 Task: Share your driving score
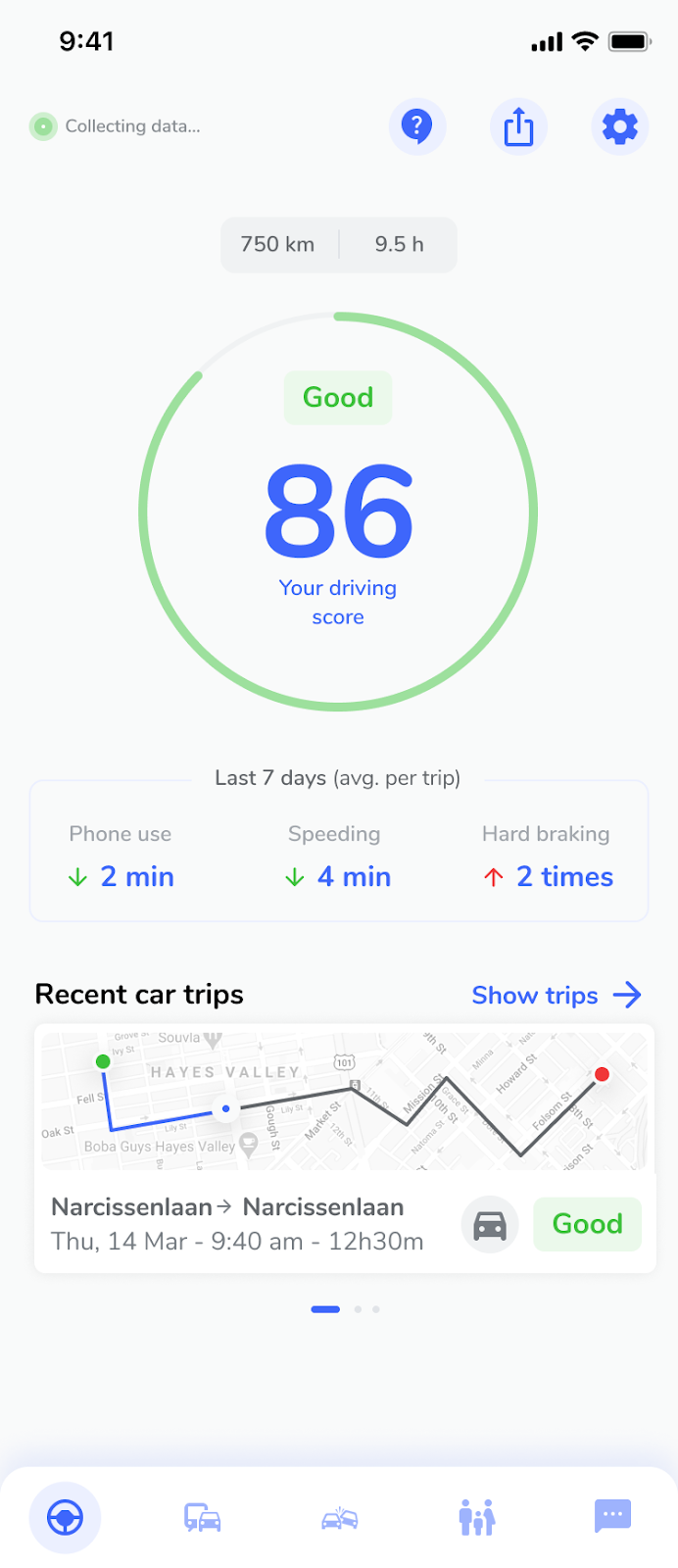518,126
